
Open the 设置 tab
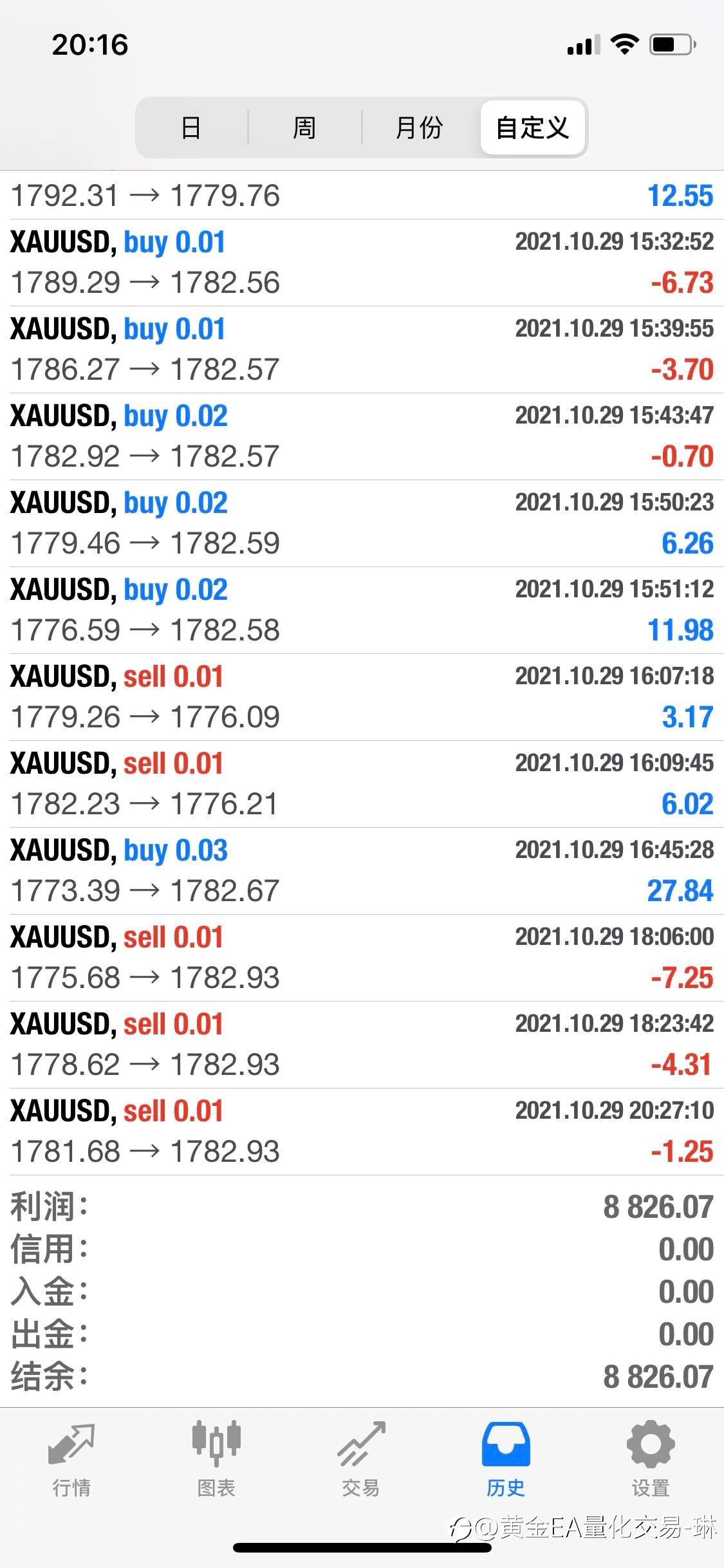pyautogui.click(x=651, y=1459)
